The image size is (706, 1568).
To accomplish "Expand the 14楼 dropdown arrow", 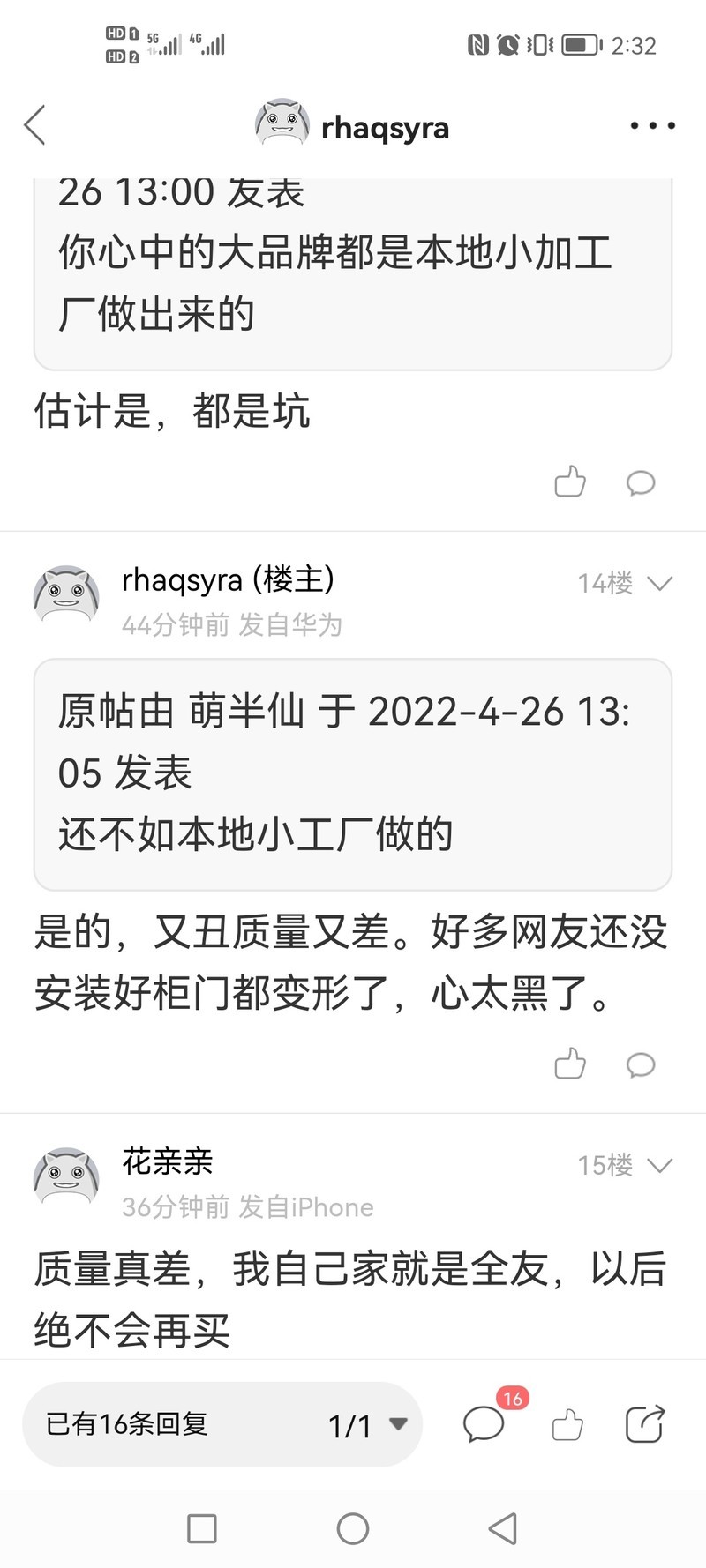I will pyautogui.click(x=659, y=583).
